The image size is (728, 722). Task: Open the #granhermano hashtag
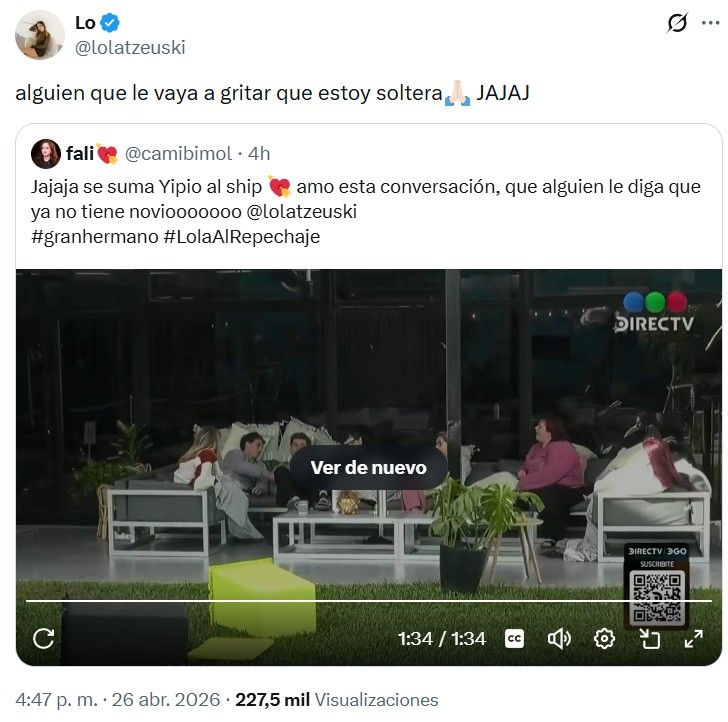pos(88,236)
